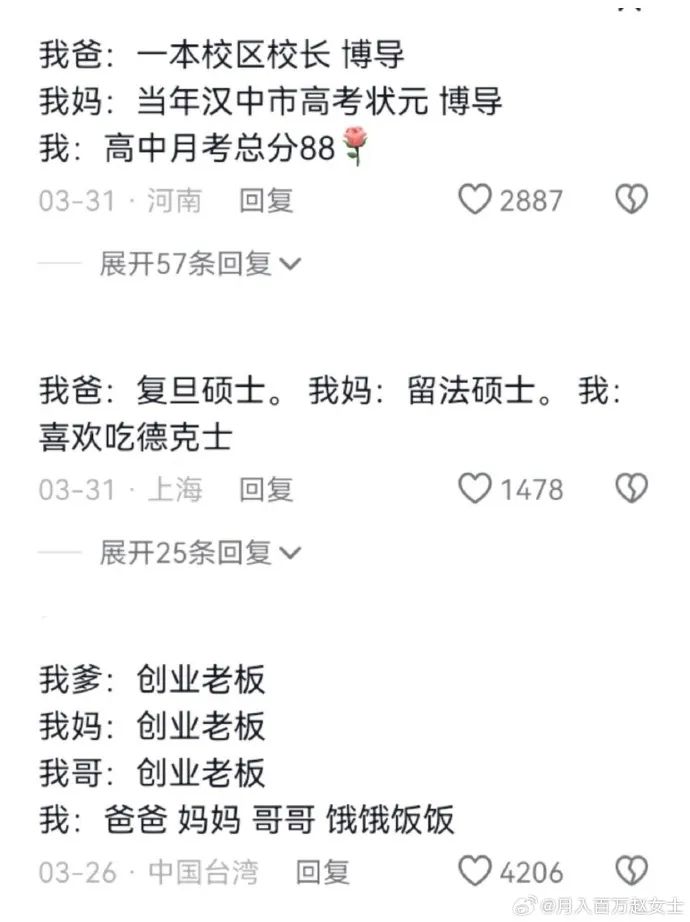
Task: Like the Henan comment about scoring 88
Action: point(475,201)
